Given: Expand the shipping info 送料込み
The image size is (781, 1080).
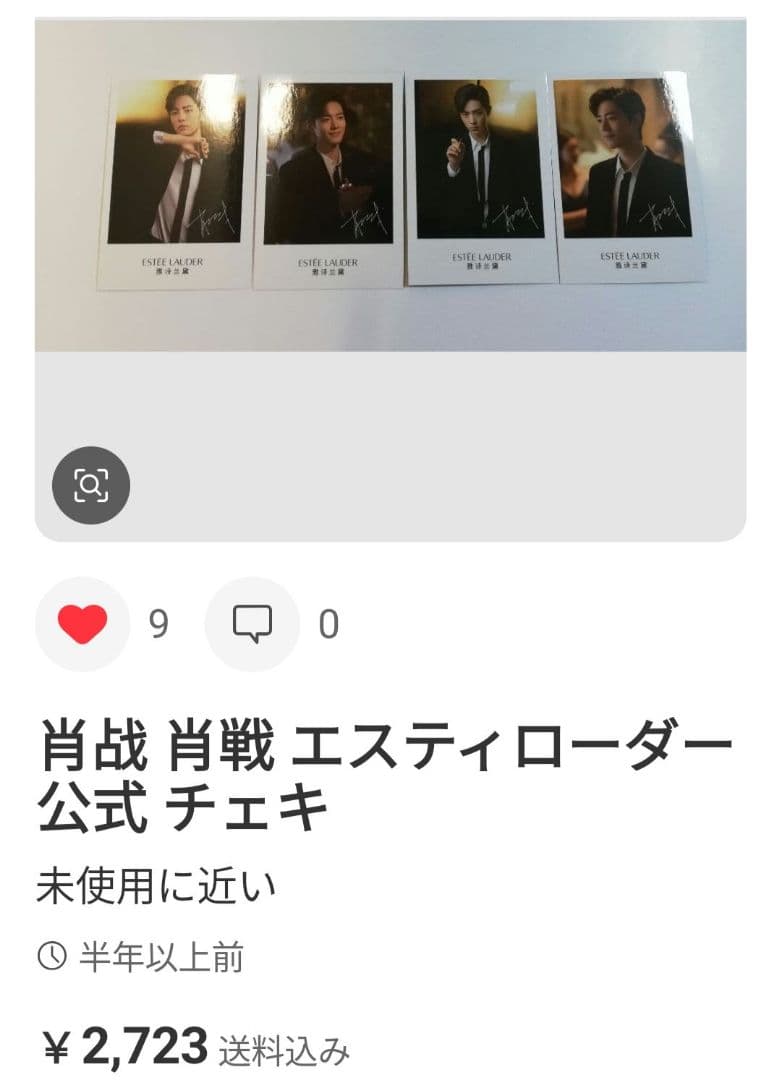Looking at the screenshot, I should (284, 1048).
